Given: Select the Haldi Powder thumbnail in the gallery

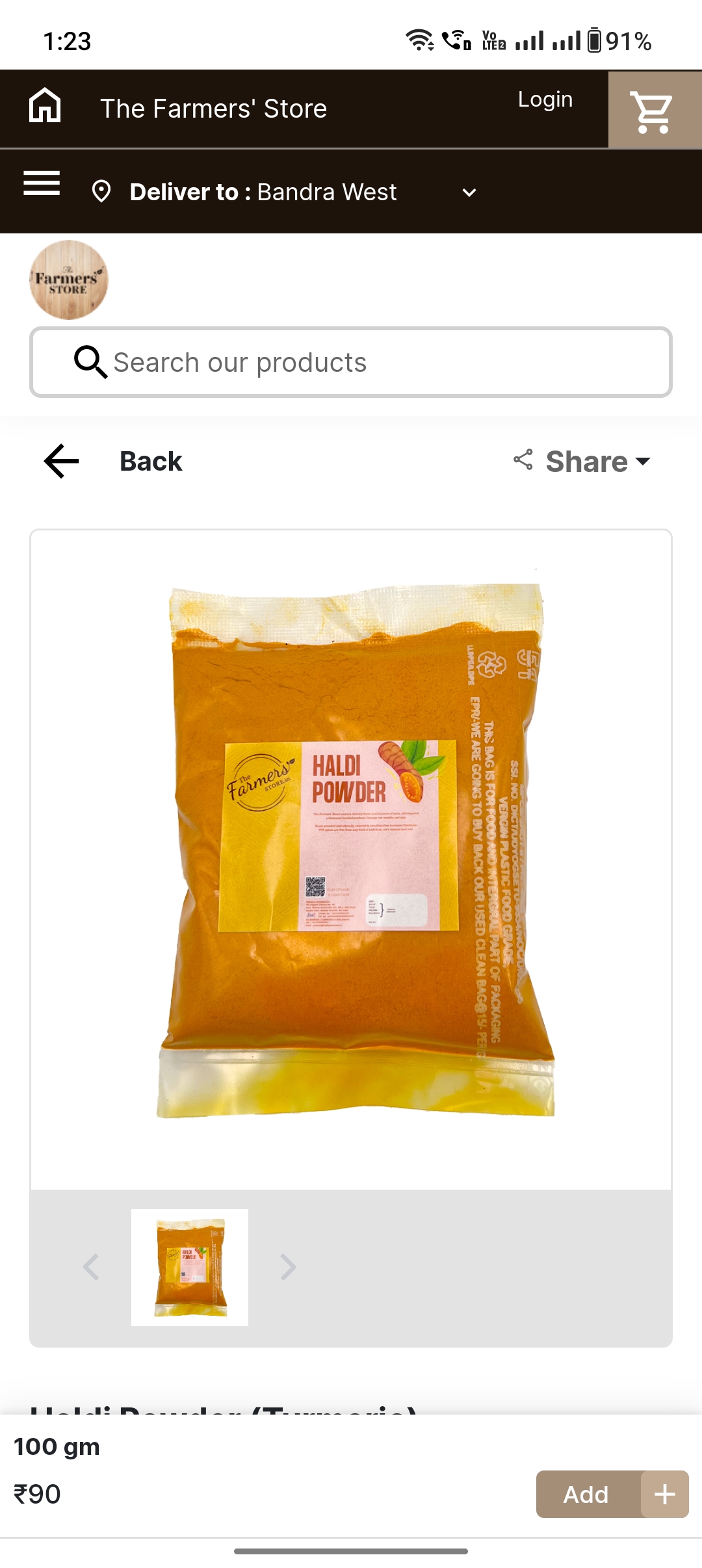Looking at the screenshot, I should 190,1267.
